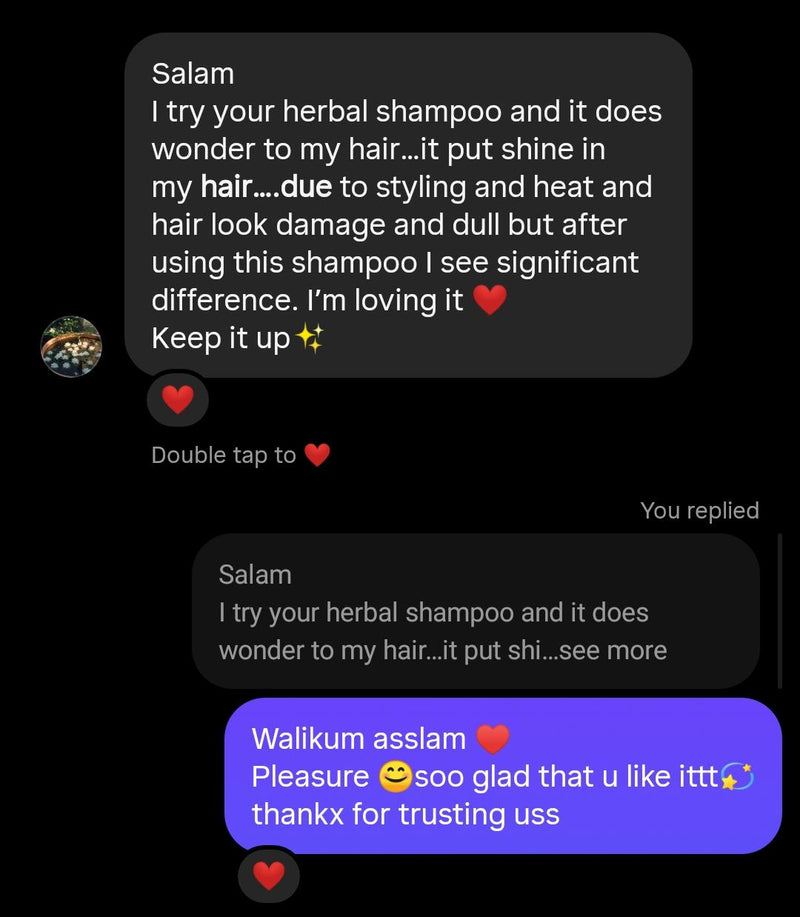Viewport: 800px width, 917px height.
Task: Tap the heart reaction under the blue reply
Action: (269, 875)
